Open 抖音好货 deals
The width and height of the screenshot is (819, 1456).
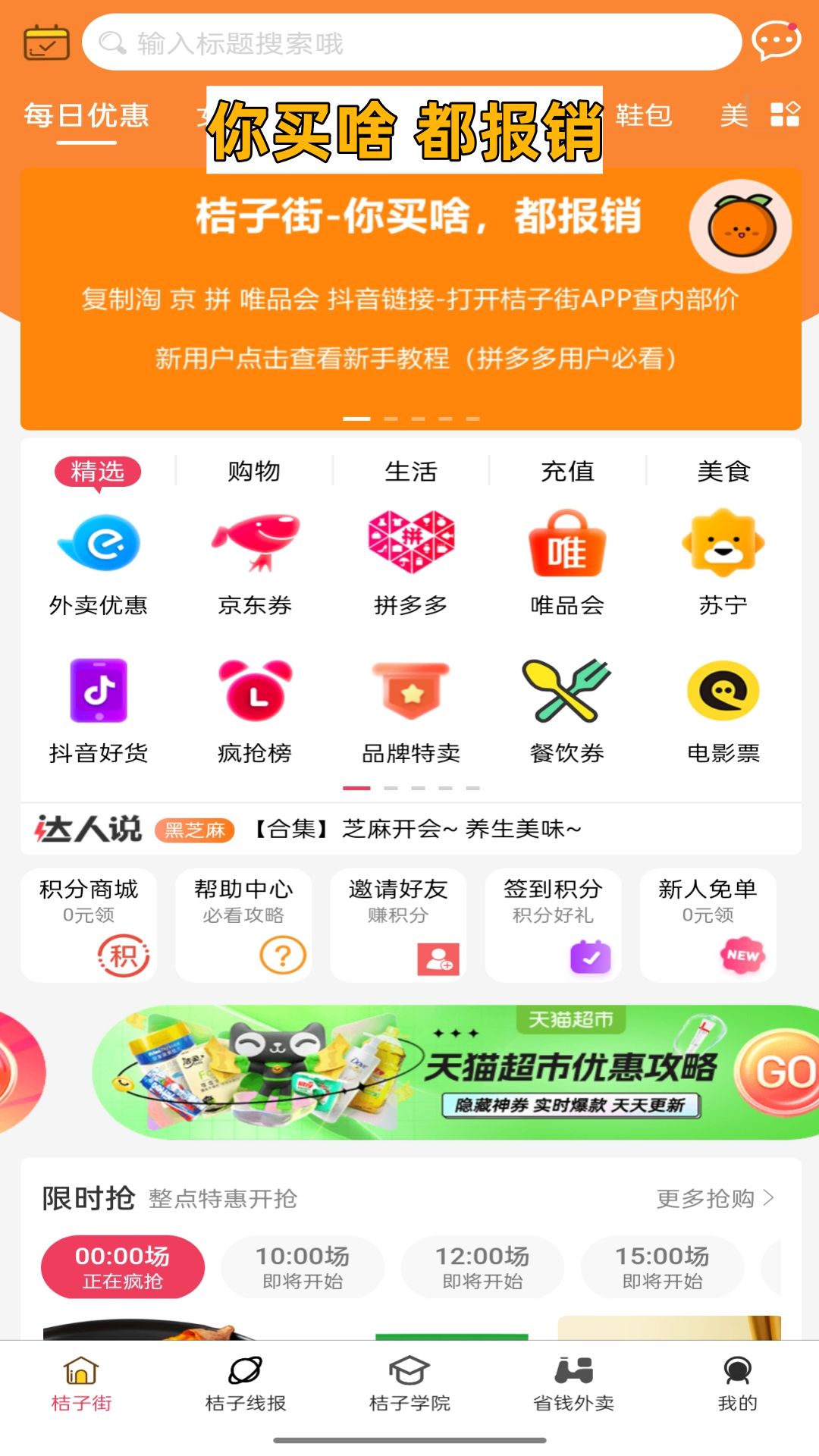point(99,711)
